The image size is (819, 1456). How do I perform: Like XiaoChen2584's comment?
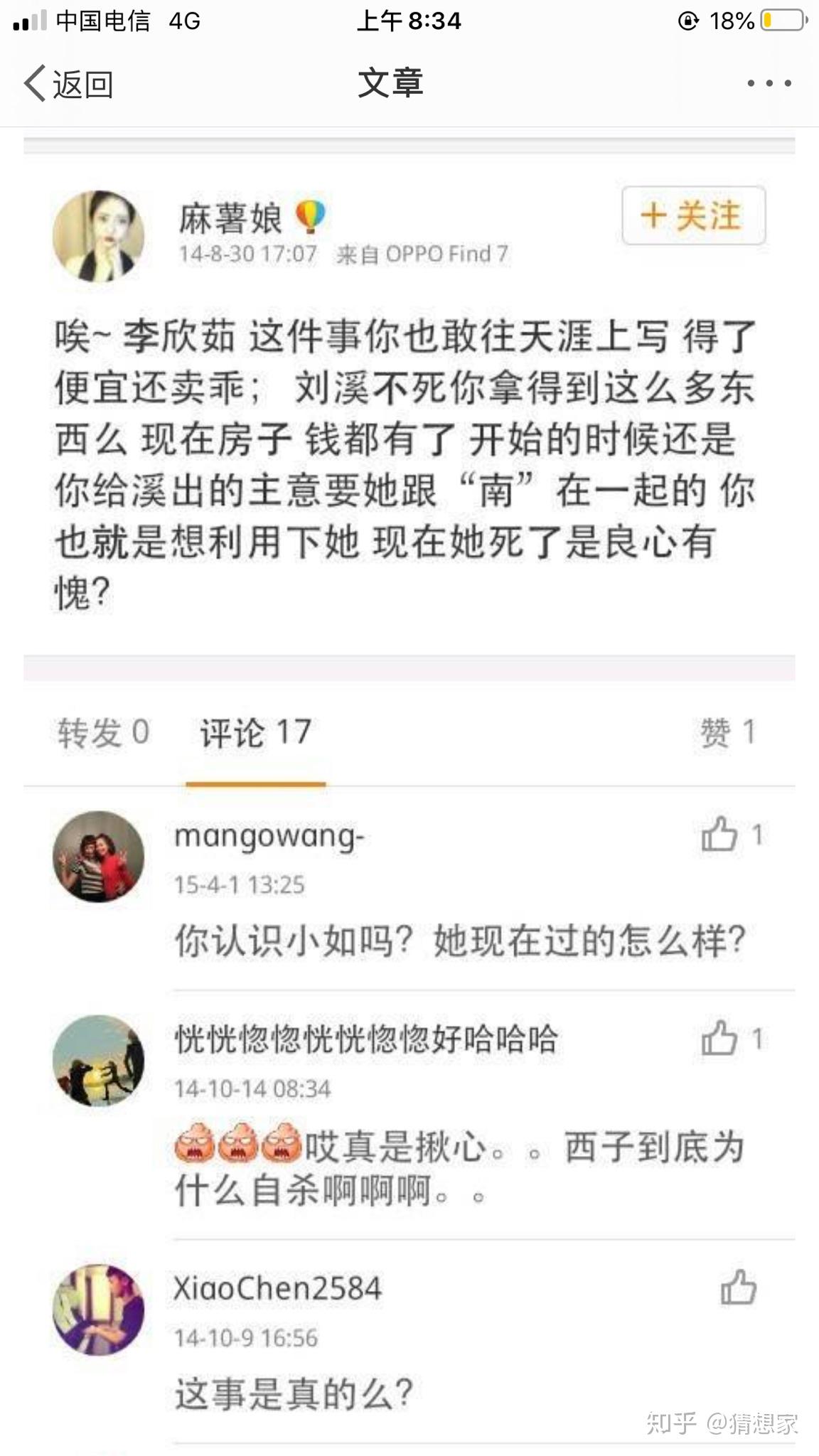(x=738, y=1288)
